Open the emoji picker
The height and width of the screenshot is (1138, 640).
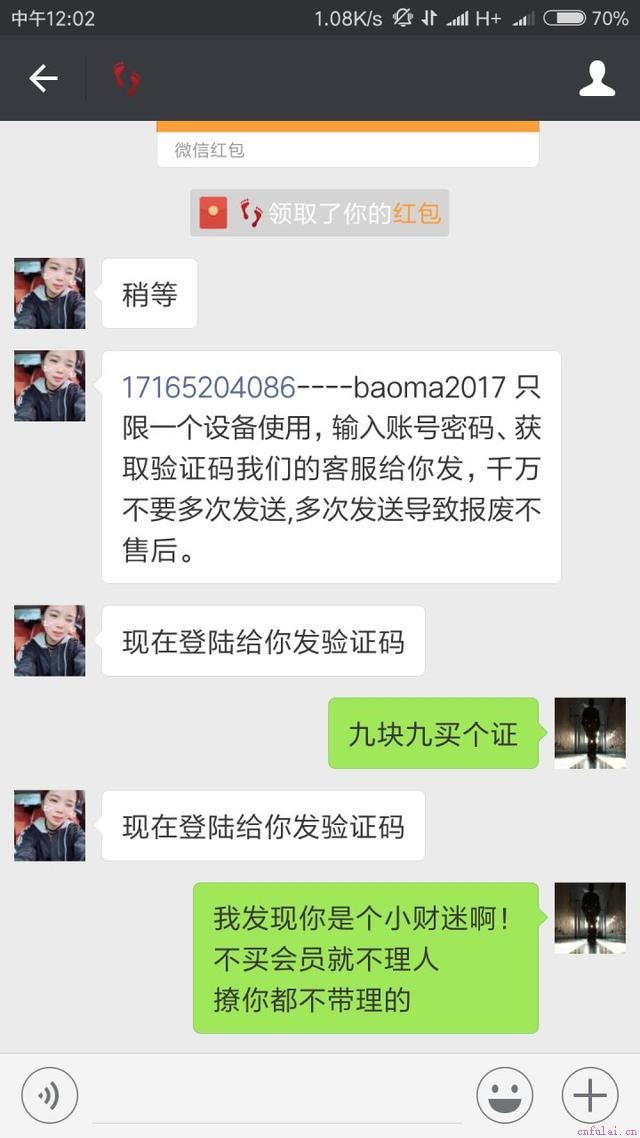click(x=504, y=1096)
